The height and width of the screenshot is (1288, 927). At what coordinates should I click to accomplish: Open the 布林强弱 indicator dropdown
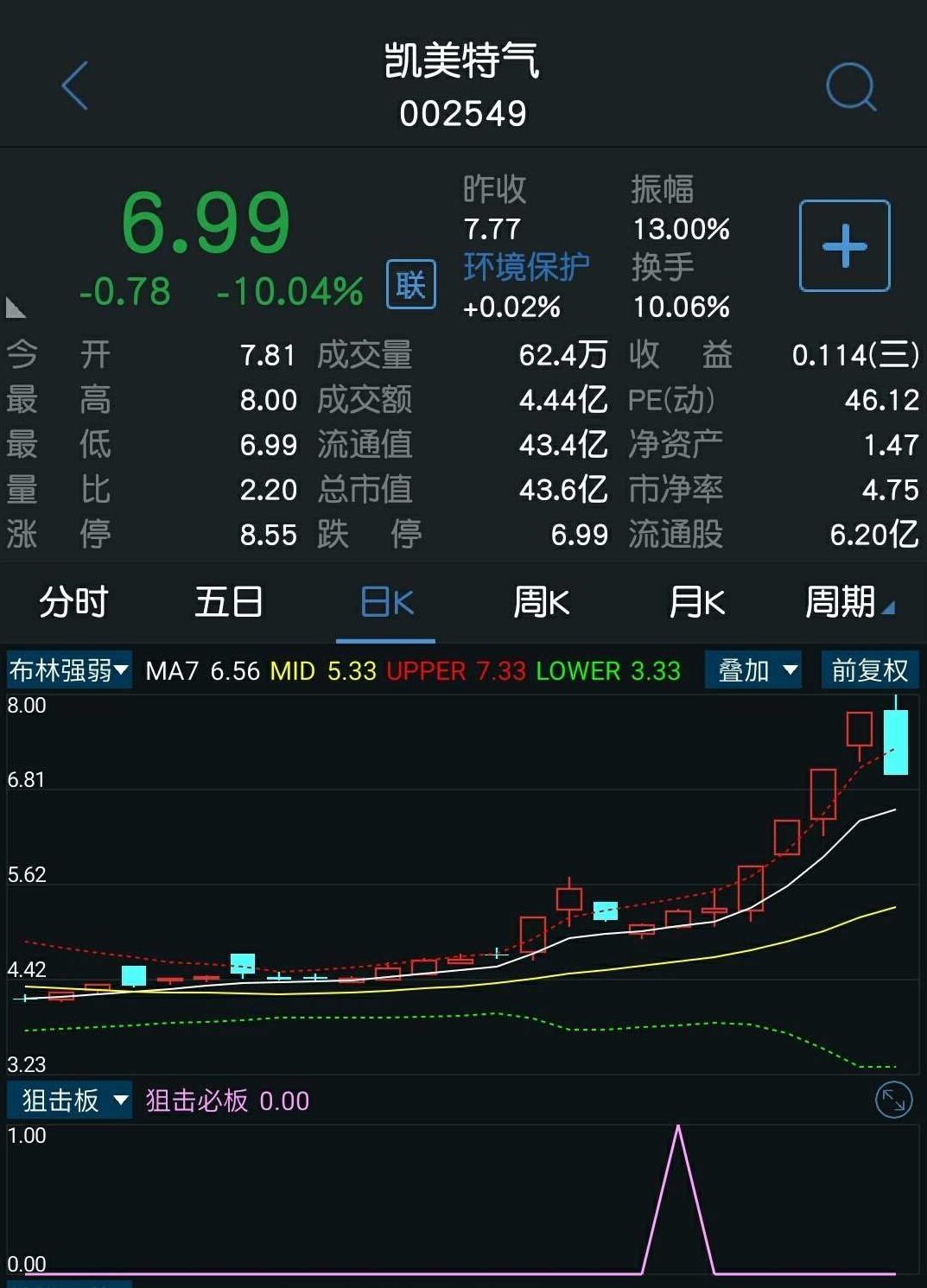tap(67, 669)
